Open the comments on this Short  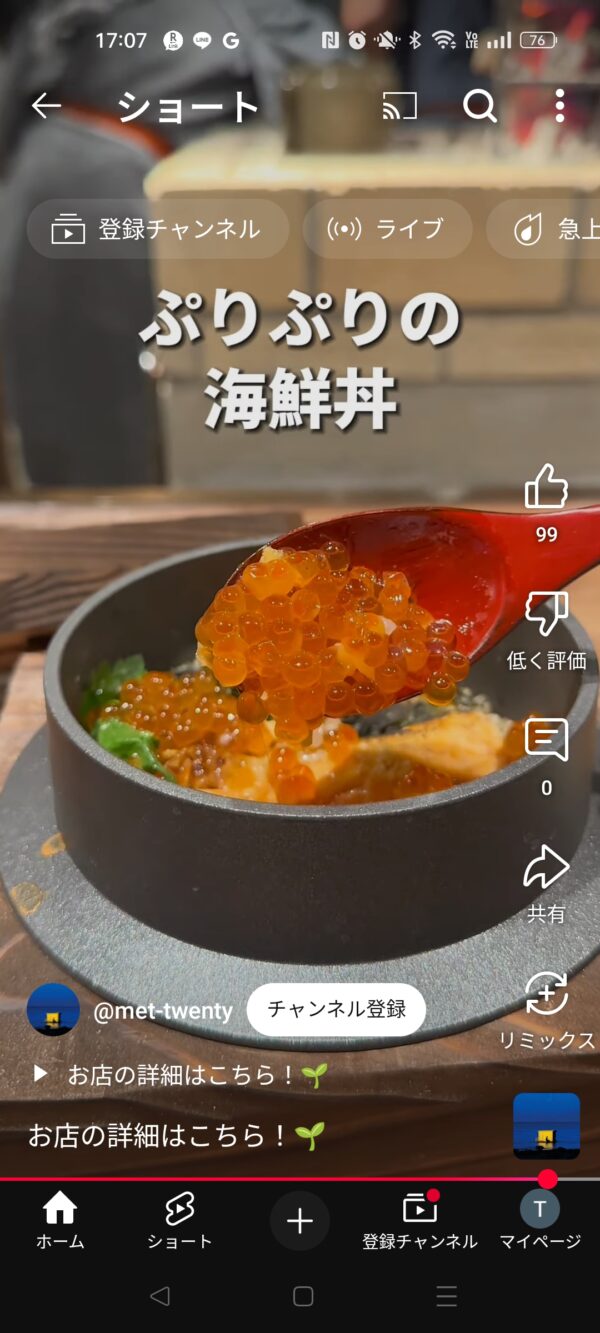tap(546, 742)
